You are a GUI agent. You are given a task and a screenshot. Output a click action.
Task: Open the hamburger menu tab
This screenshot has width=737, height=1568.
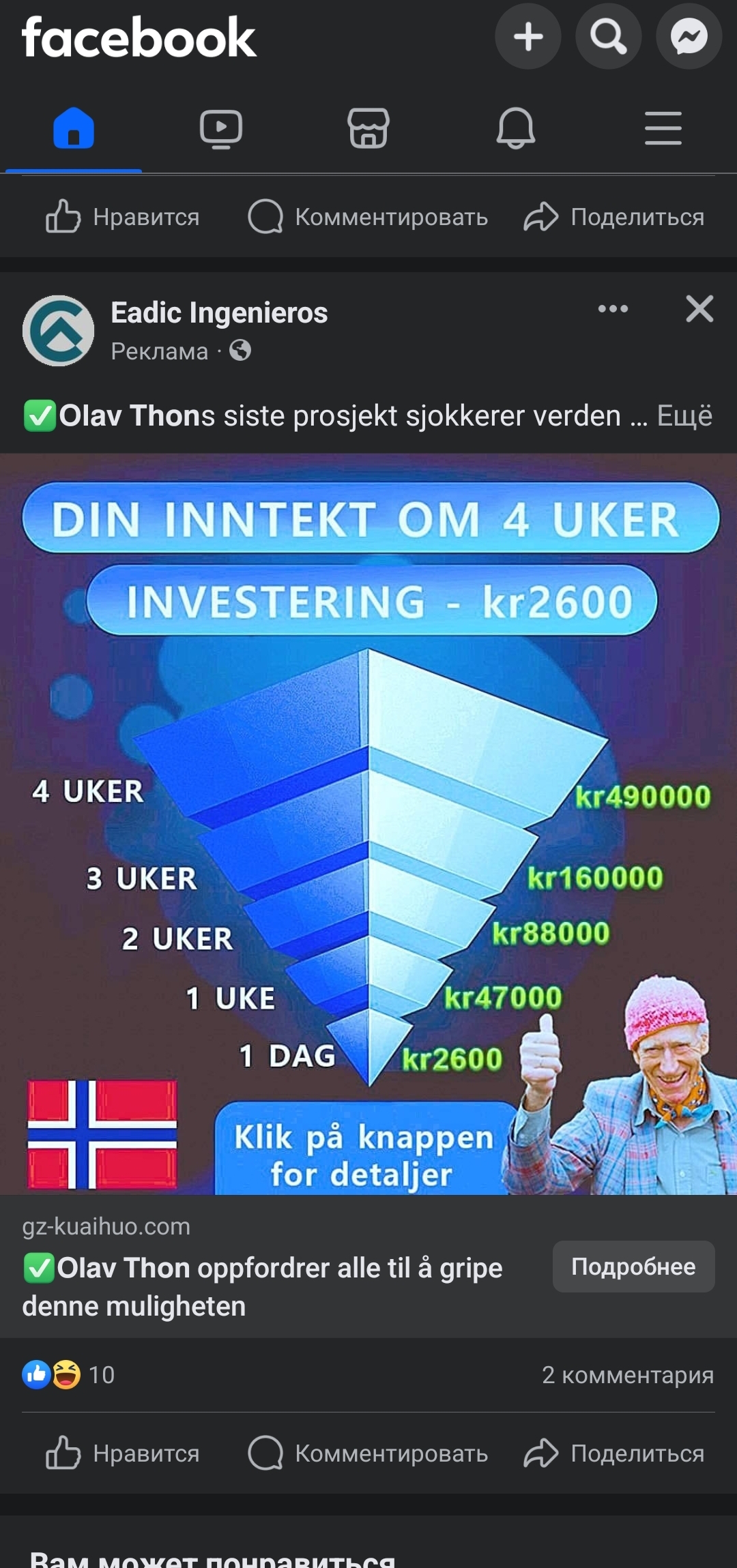663,128
